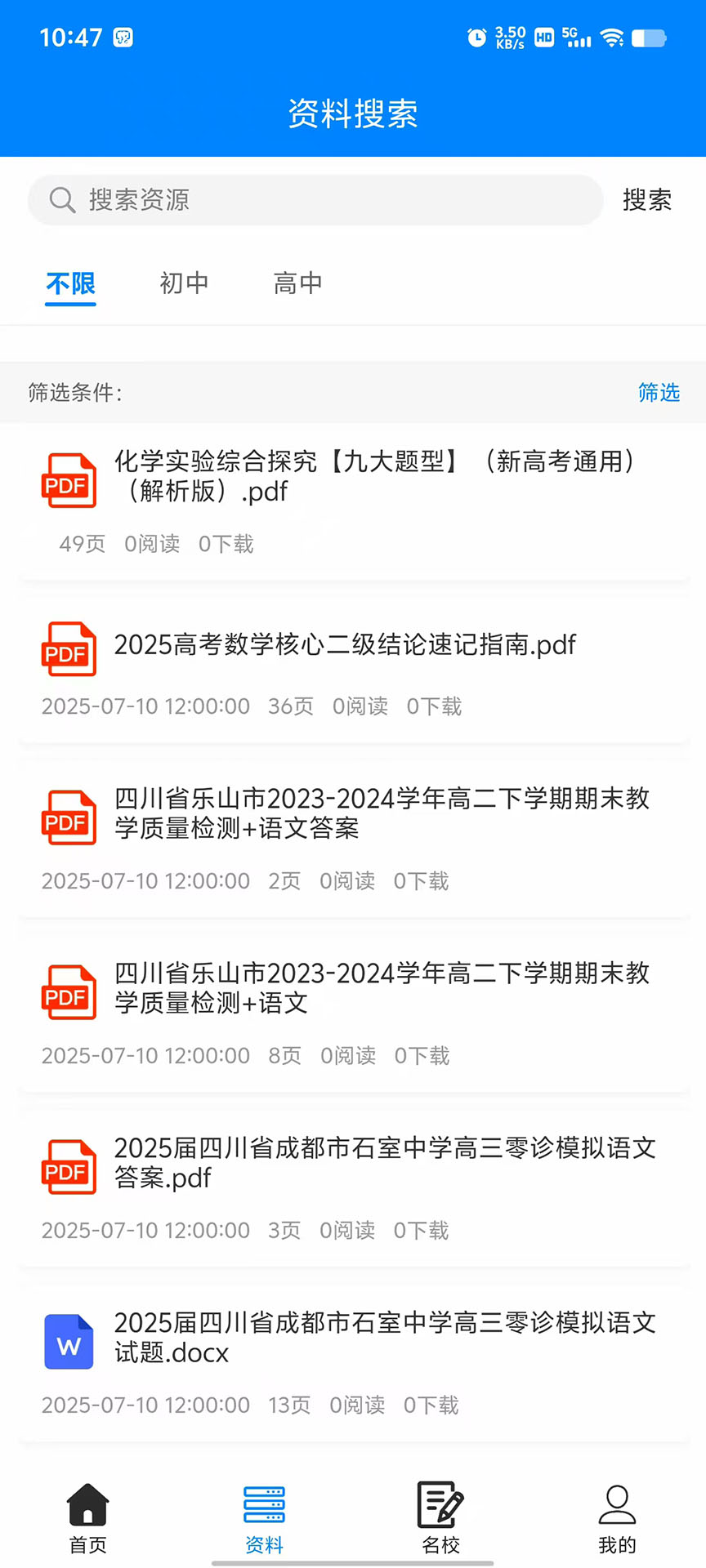Switch to the 初中 tab
706x1568 pixels.
click(184, 283)
